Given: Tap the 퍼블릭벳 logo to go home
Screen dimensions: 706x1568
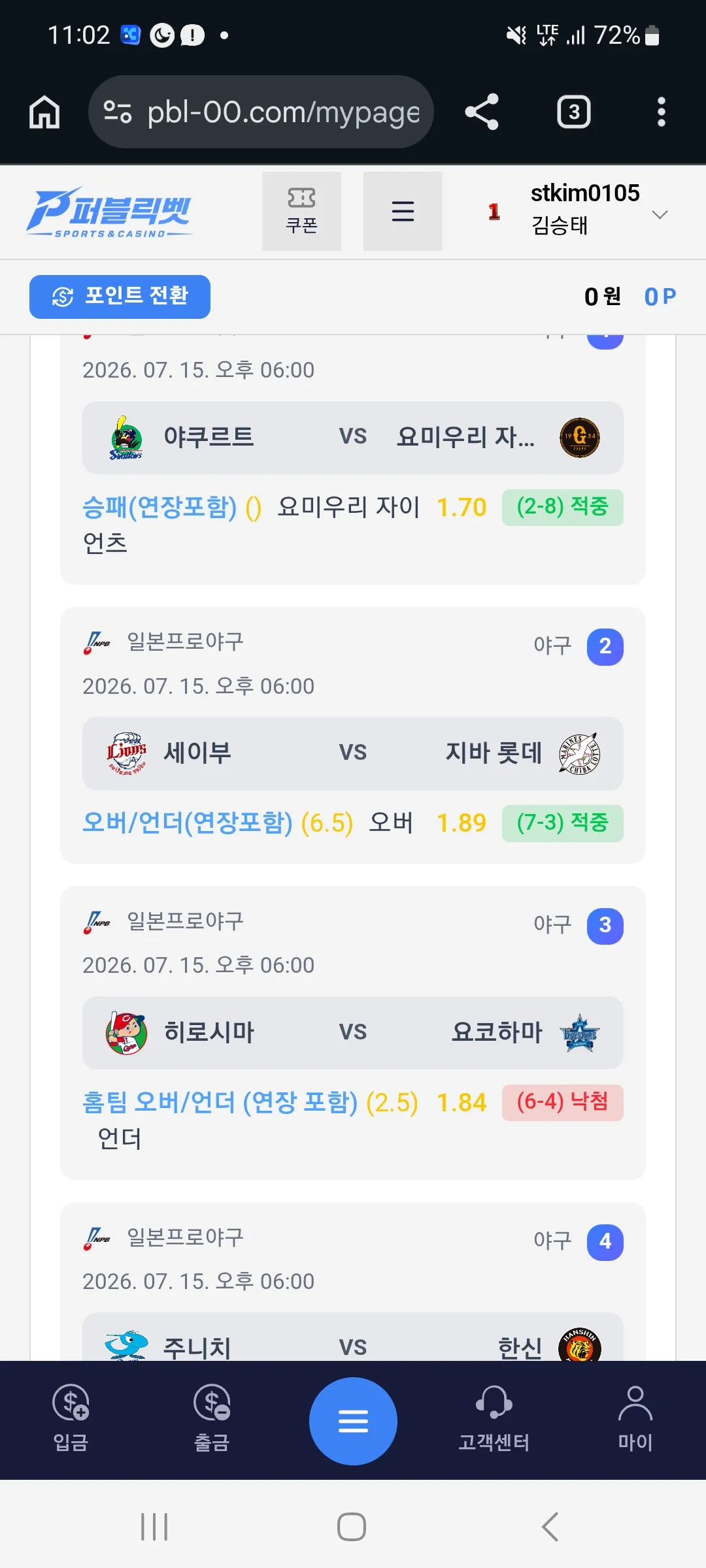Looking at the screenshot, I should coord(109,212).
